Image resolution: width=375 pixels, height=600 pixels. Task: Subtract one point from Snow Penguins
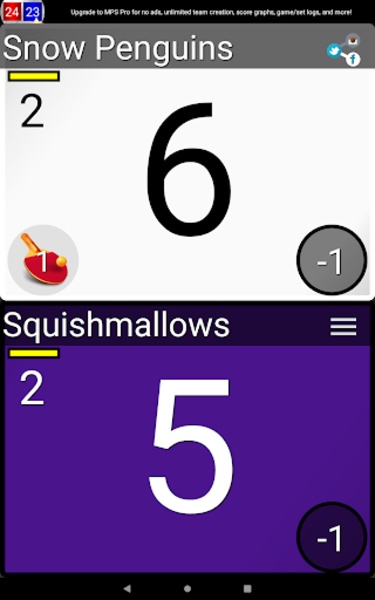tap(331, 260)
